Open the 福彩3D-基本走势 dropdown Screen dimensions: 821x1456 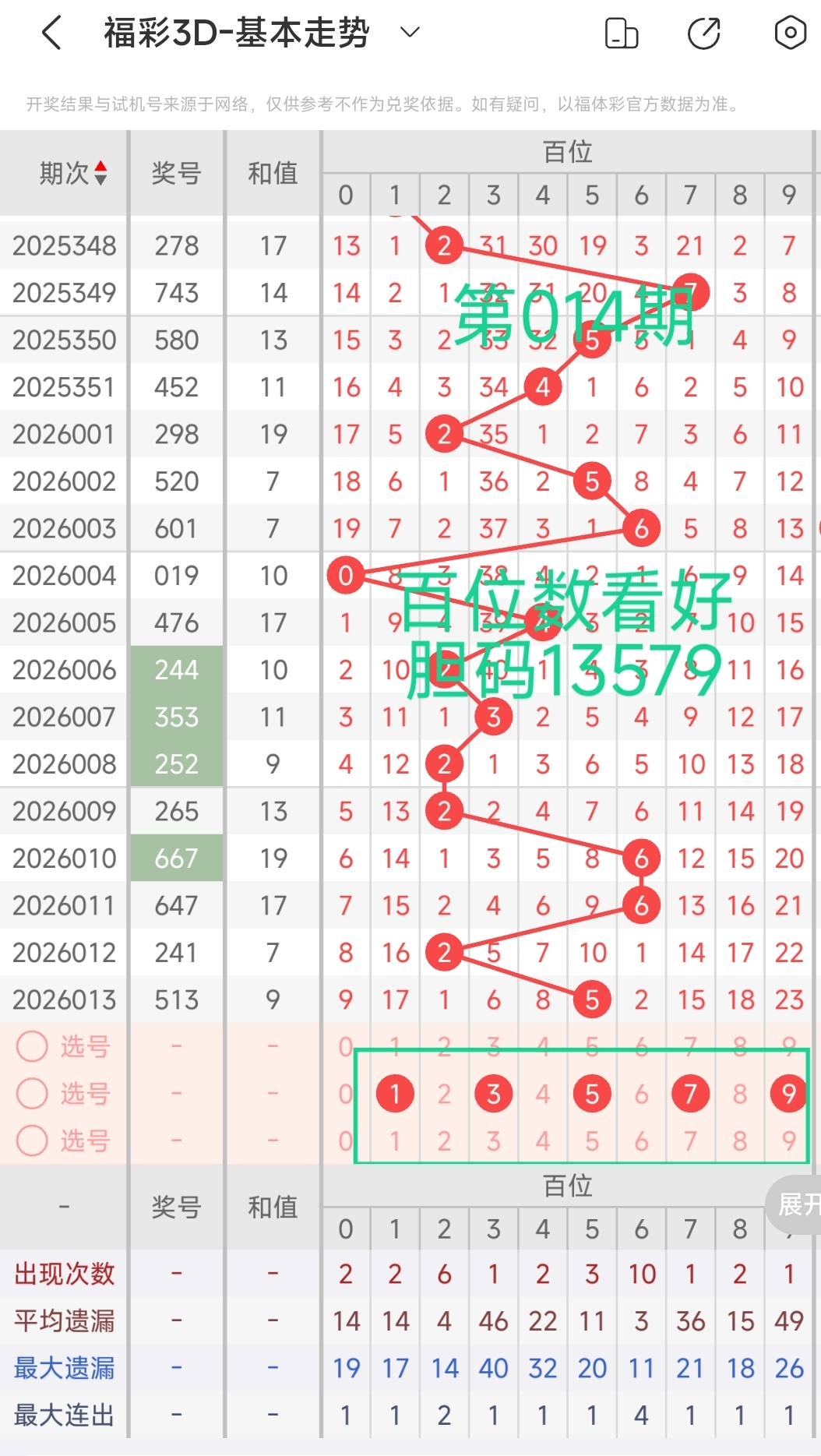(x=408, y=32)
